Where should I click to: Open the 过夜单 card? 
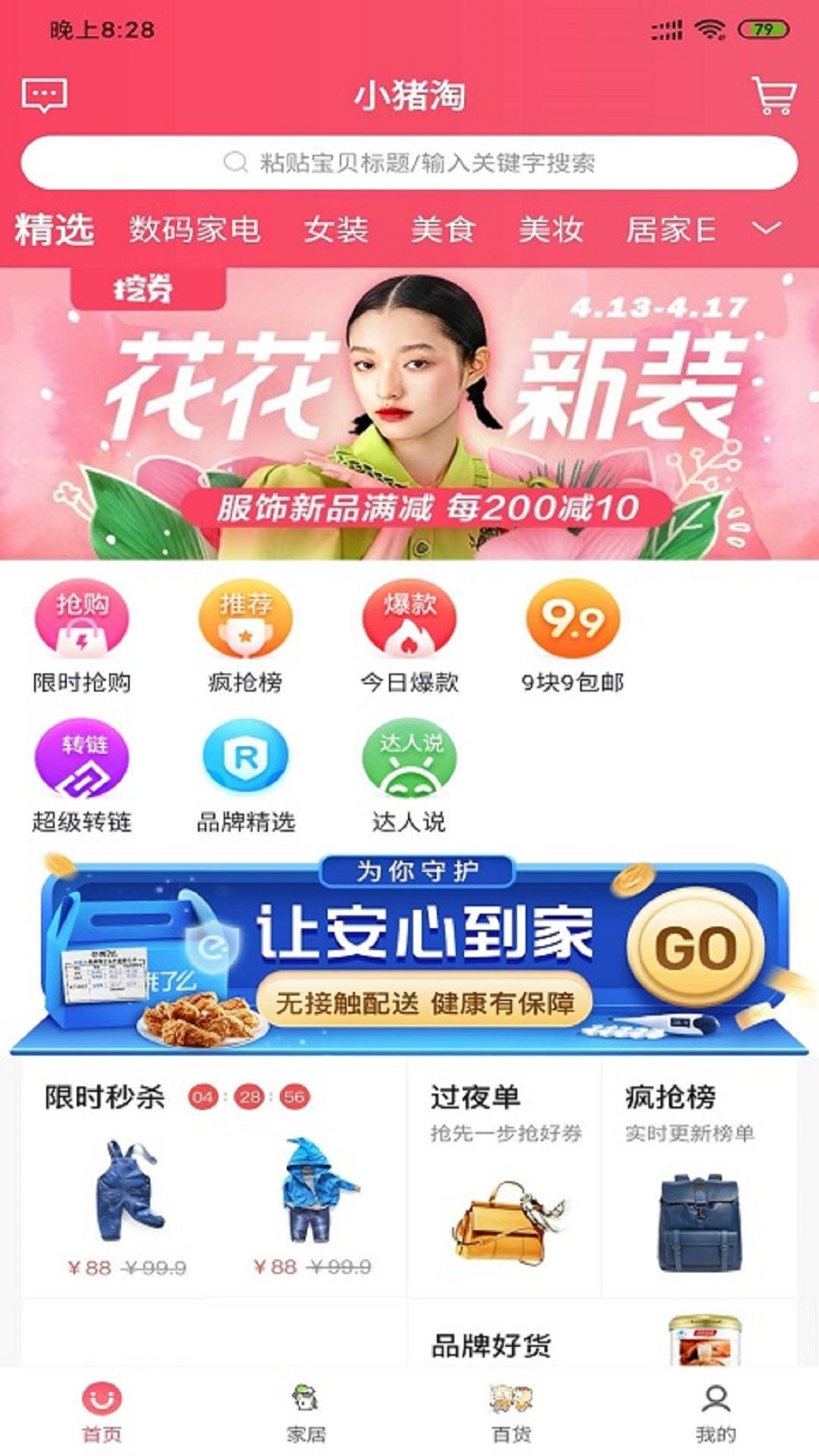[x=504, y=1175]
